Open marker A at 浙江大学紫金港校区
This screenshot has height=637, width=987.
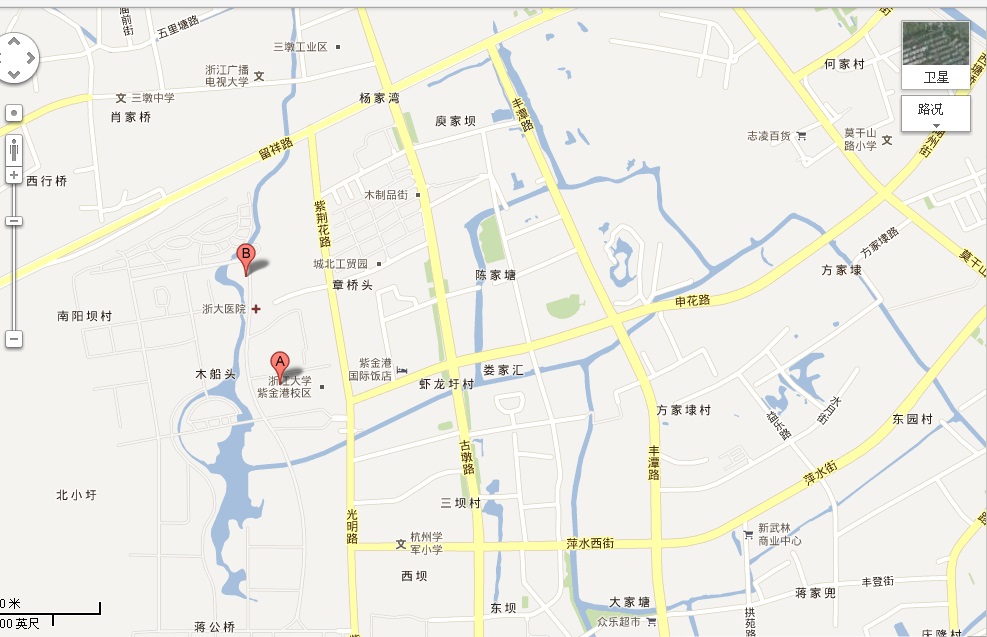click(280, 364)
